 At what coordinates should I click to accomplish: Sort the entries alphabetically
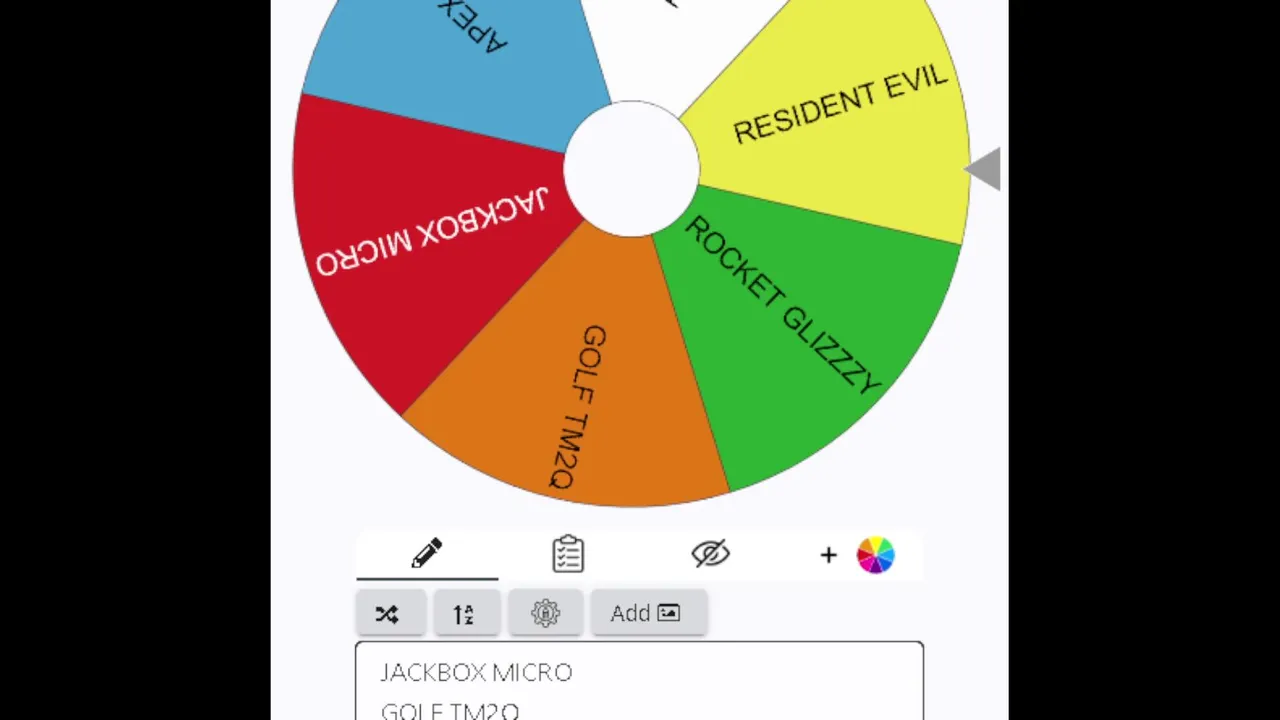pyautogui.click(x=464, y=613)
